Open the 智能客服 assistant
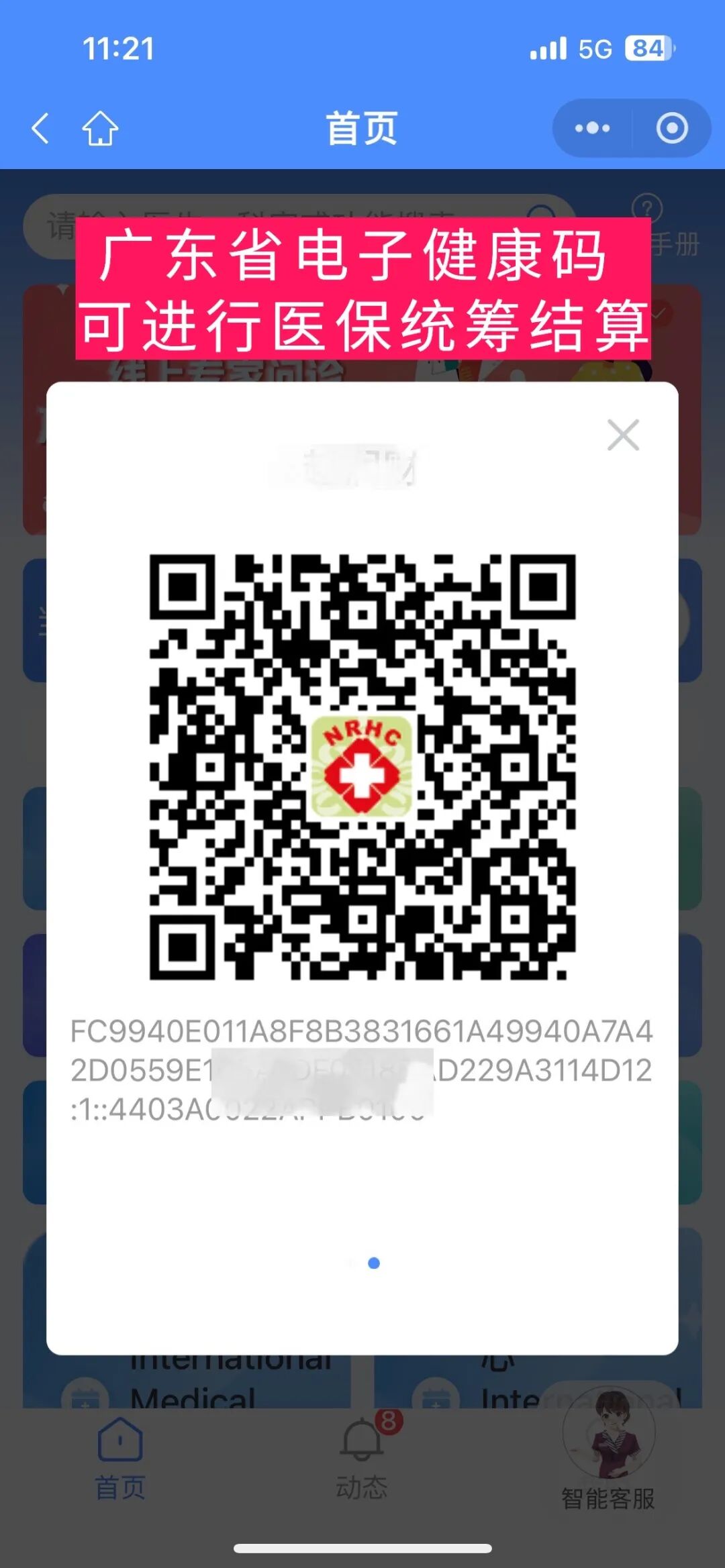 coord(608,1451)
